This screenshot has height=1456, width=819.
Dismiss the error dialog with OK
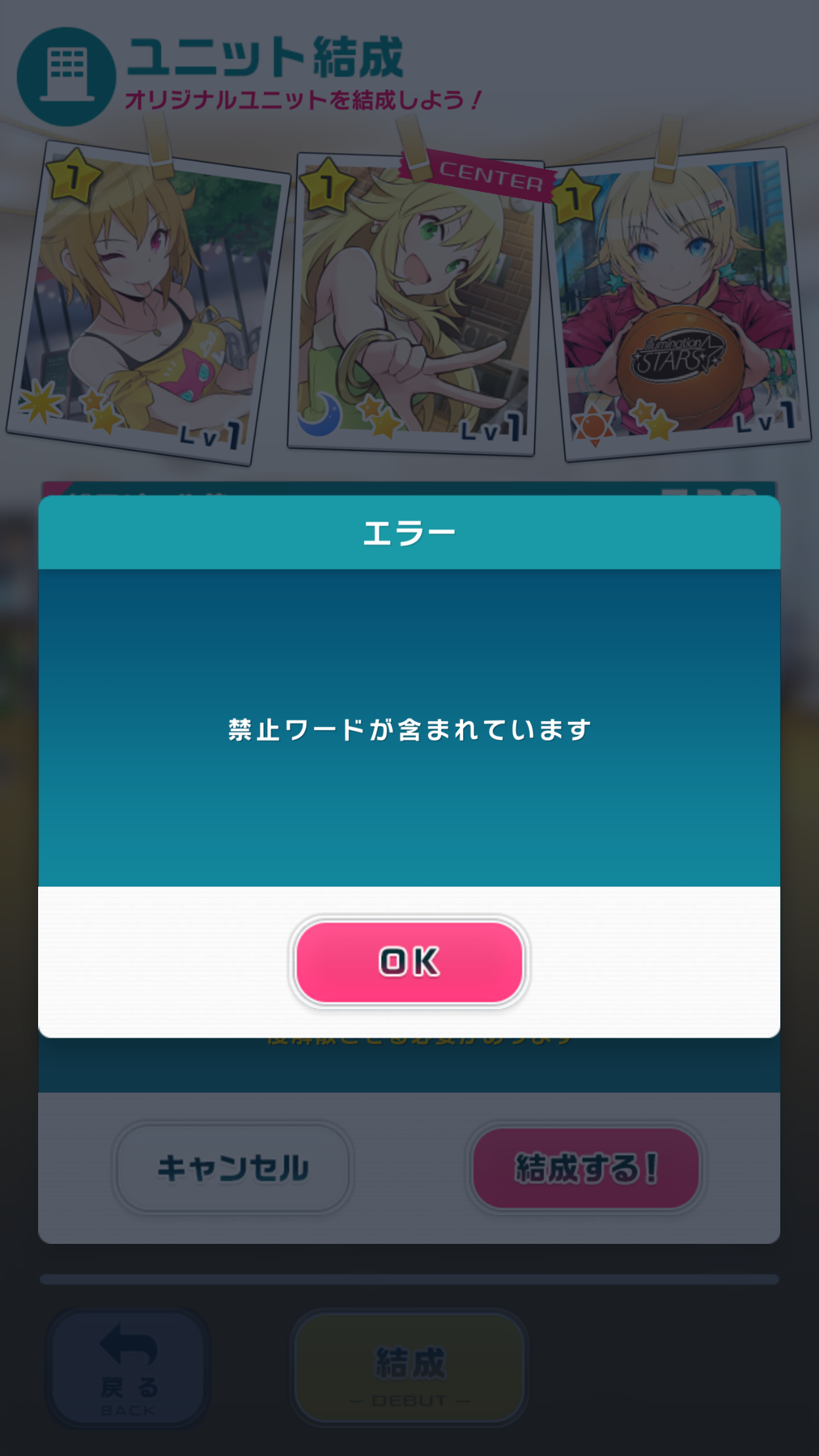[x=409, y=961]
